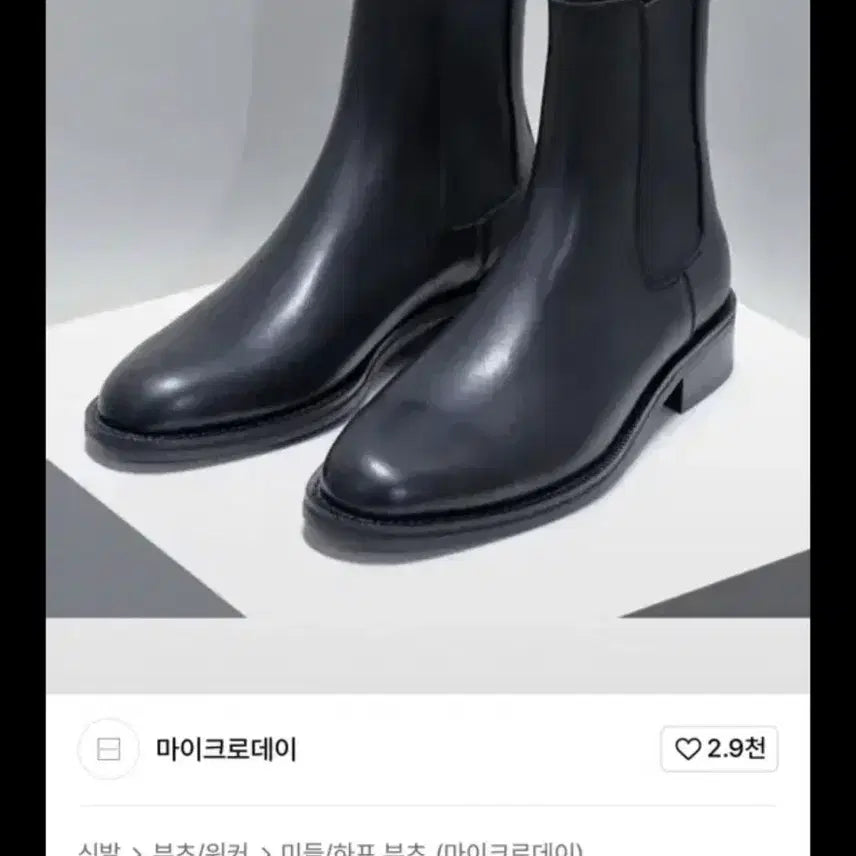Like the product with the 2.9천 heart button
The image size is (856, 856).
click(718, 749)
